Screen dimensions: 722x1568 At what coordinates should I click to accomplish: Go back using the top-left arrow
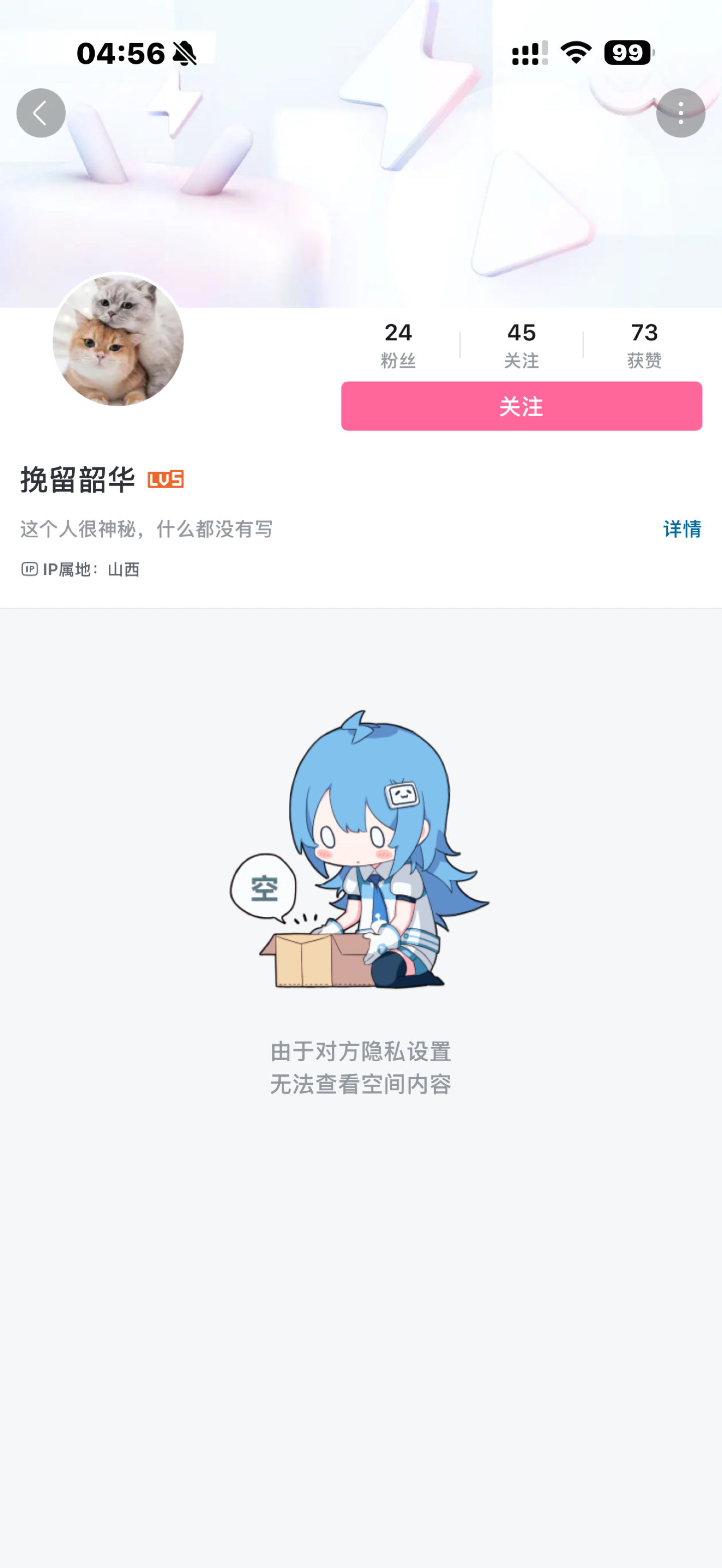[41, 113]
